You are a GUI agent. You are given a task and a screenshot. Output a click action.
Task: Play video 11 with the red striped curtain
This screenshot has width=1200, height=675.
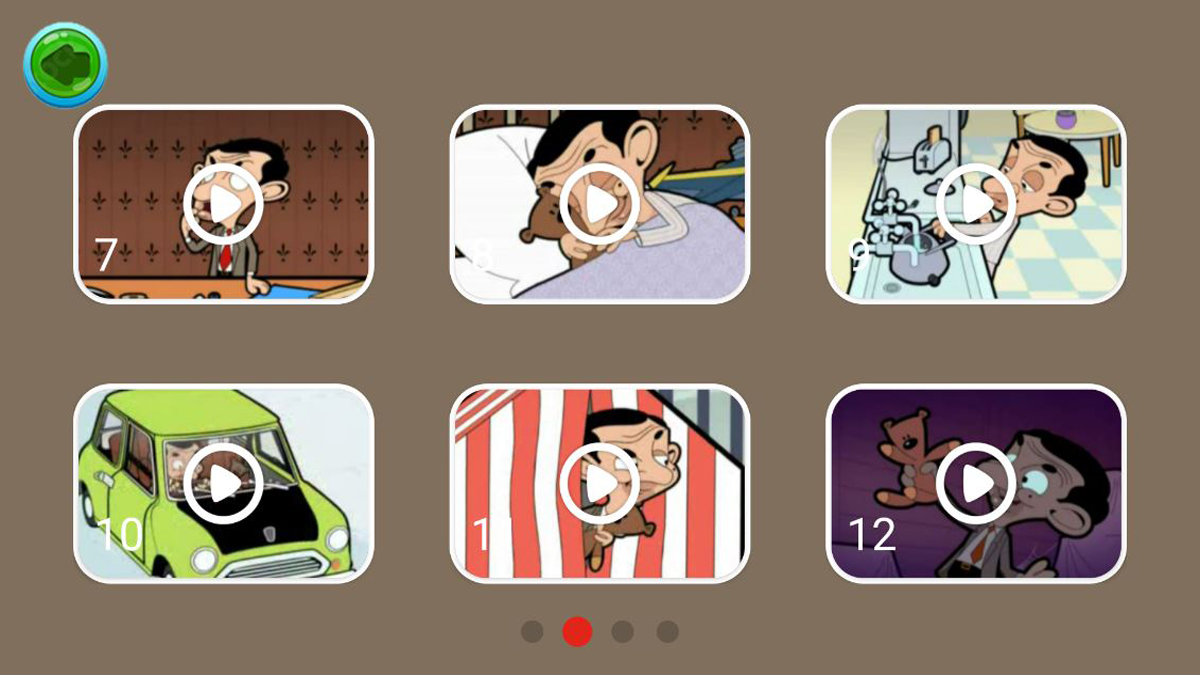click(x=599, y=483)
